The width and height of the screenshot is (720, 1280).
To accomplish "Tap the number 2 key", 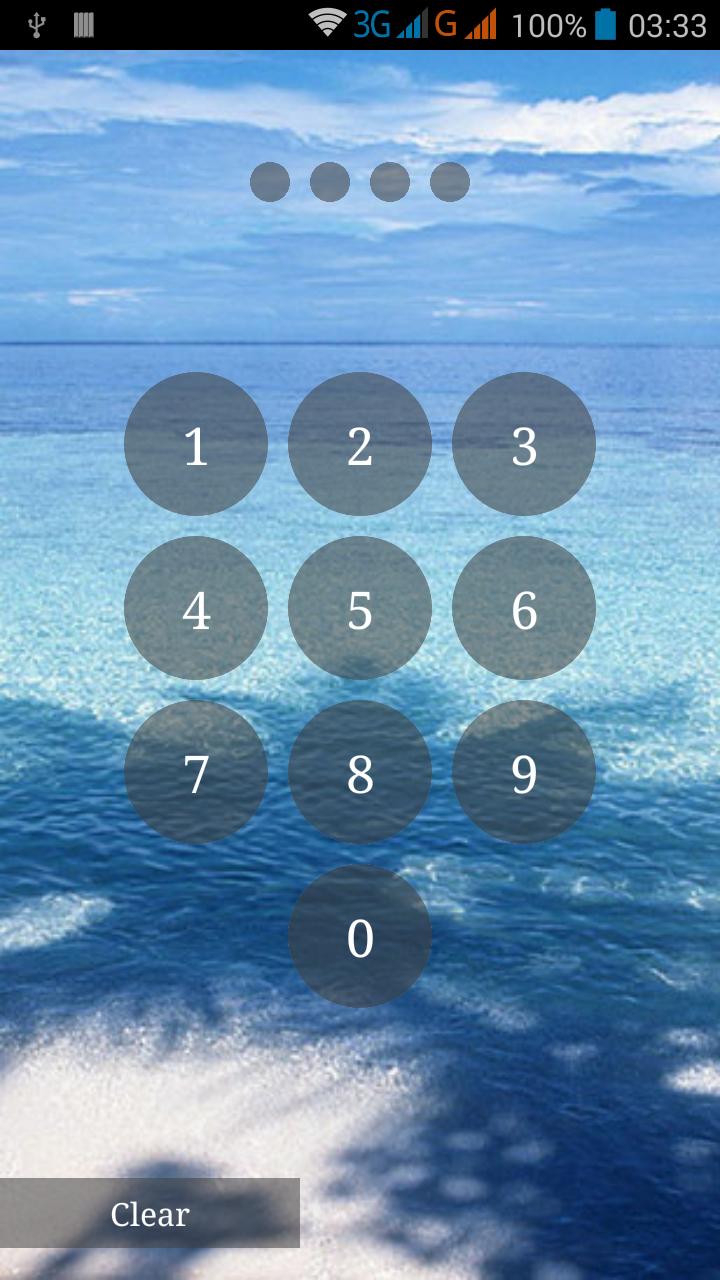I will 360,444.
